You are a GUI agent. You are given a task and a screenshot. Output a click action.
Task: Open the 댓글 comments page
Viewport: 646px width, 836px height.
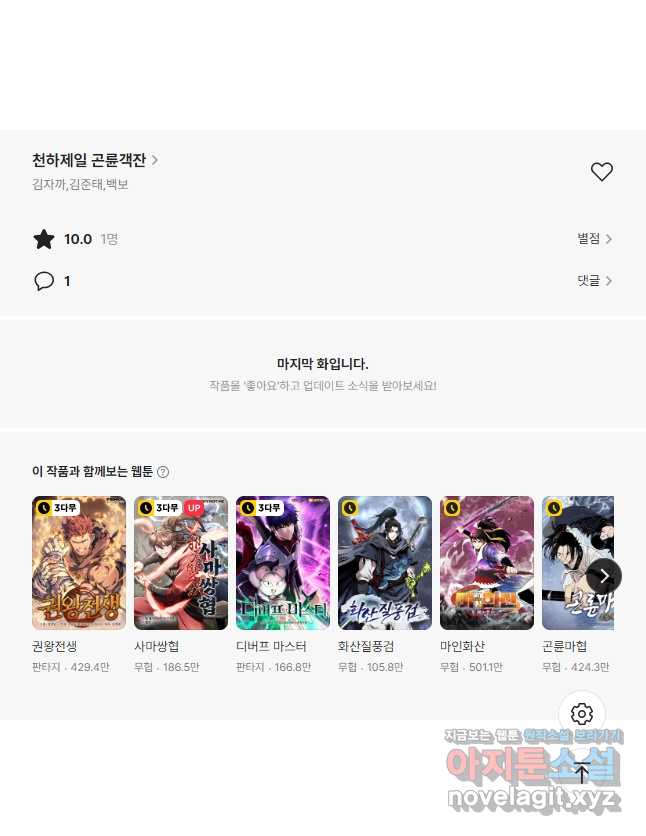[x=594, y=281]
